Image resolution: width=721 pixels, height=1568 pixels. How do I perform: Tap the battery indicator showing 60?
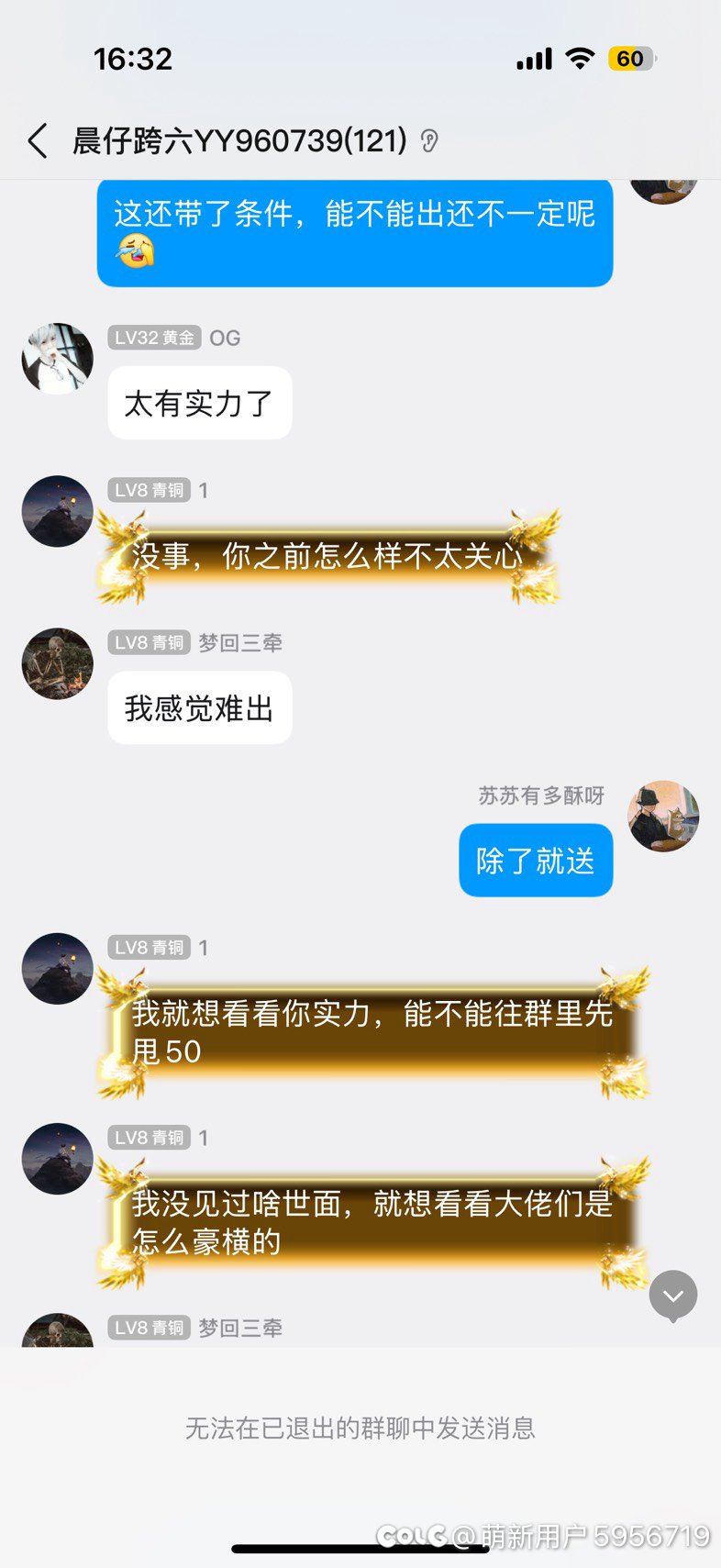[x=629, y=57]
